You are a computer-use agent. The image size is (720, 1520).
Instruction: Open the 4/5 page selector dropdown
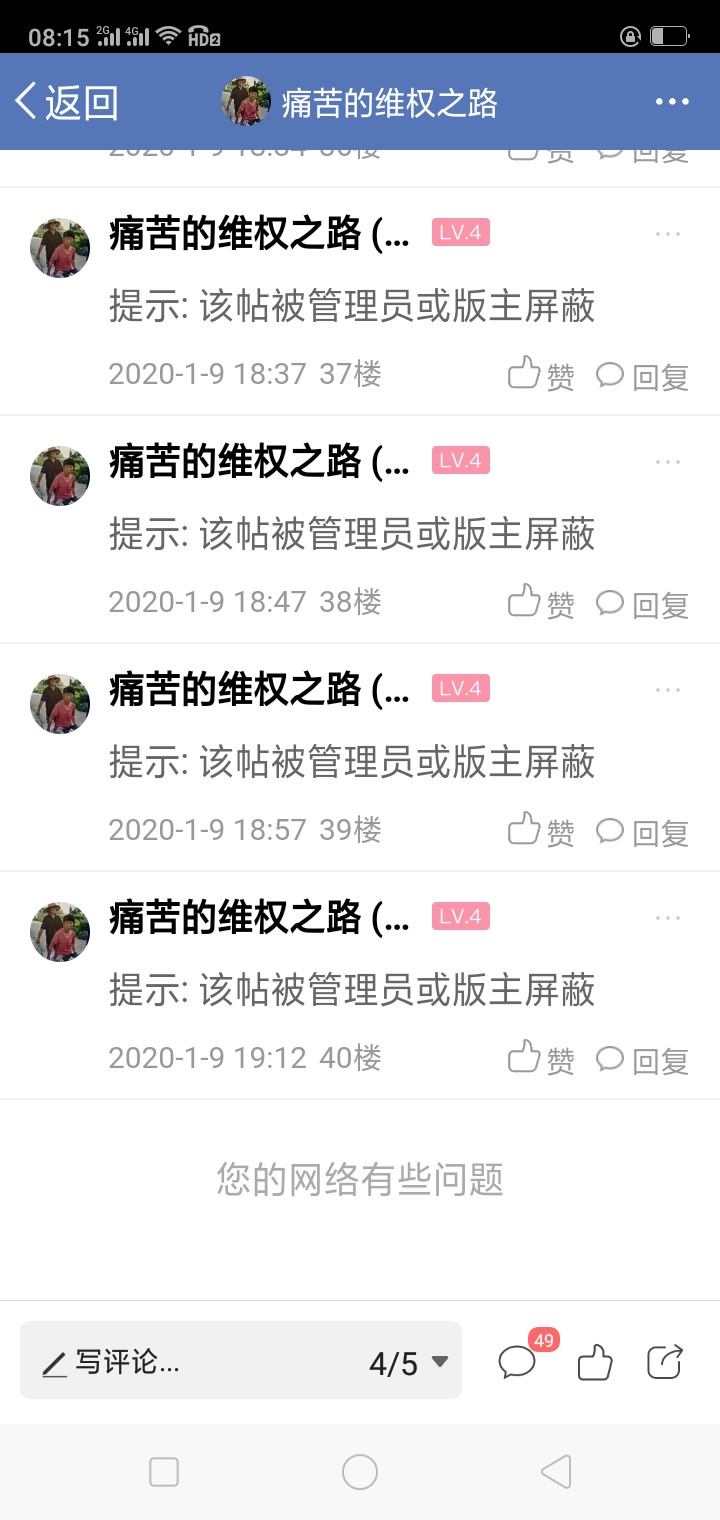click(408, 1362)
